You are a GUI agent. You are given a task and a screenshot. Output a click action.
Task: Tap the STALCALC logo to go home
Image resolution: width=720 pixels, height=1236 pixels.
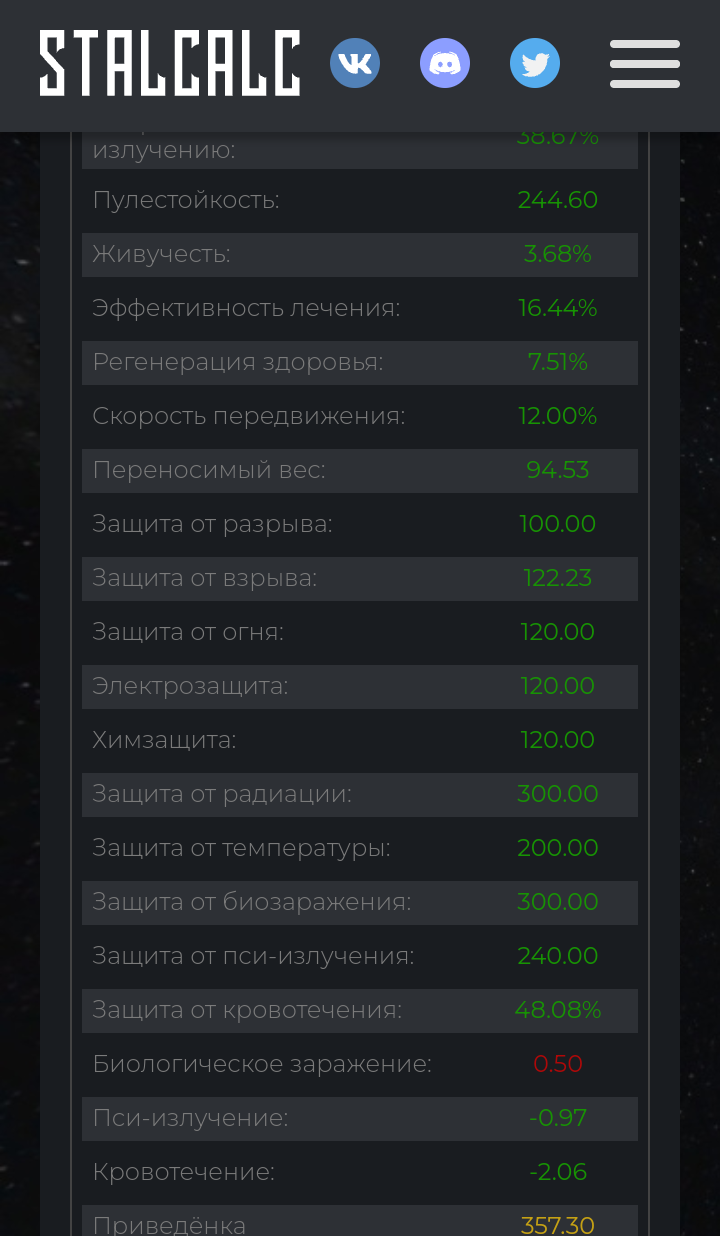coord(170,63)
